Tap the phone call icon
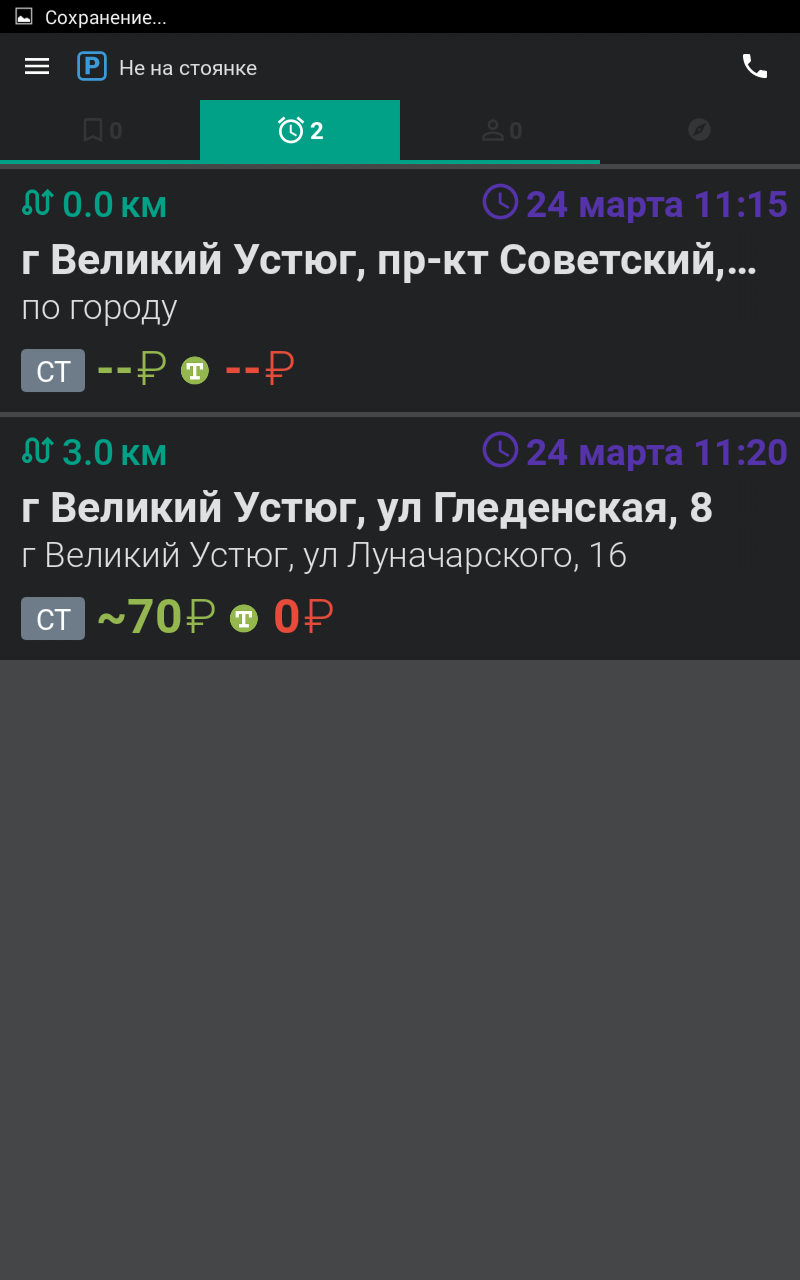 [754, 67]
